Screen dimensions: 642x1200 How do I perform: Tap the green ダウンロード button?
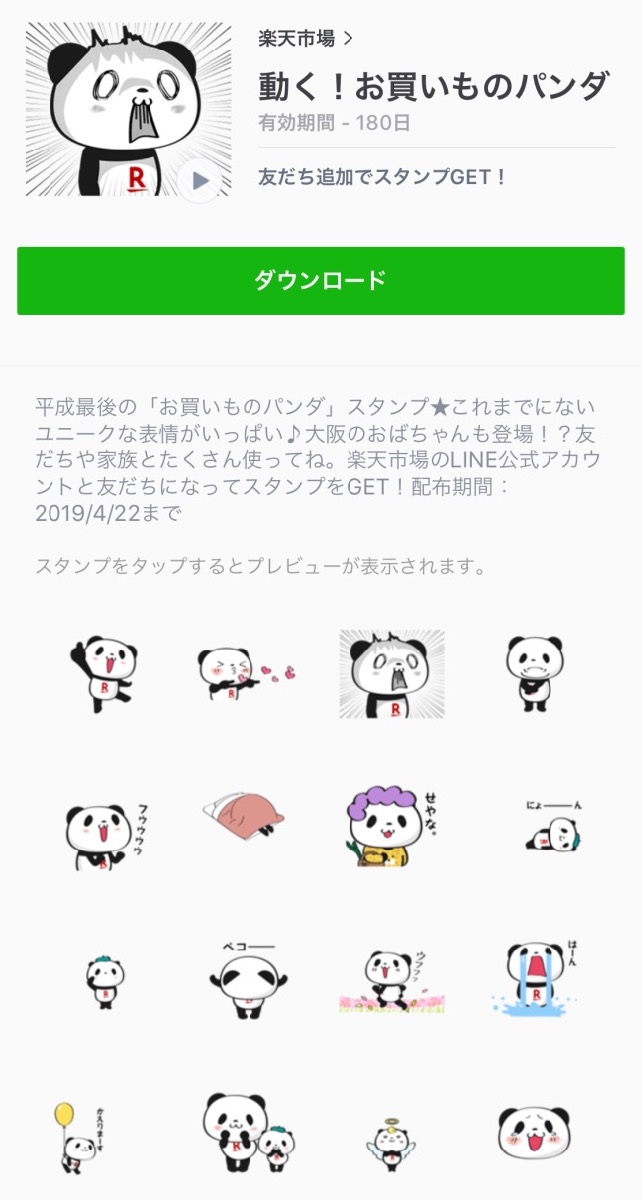pyautogui.click(x=320, y=281)
